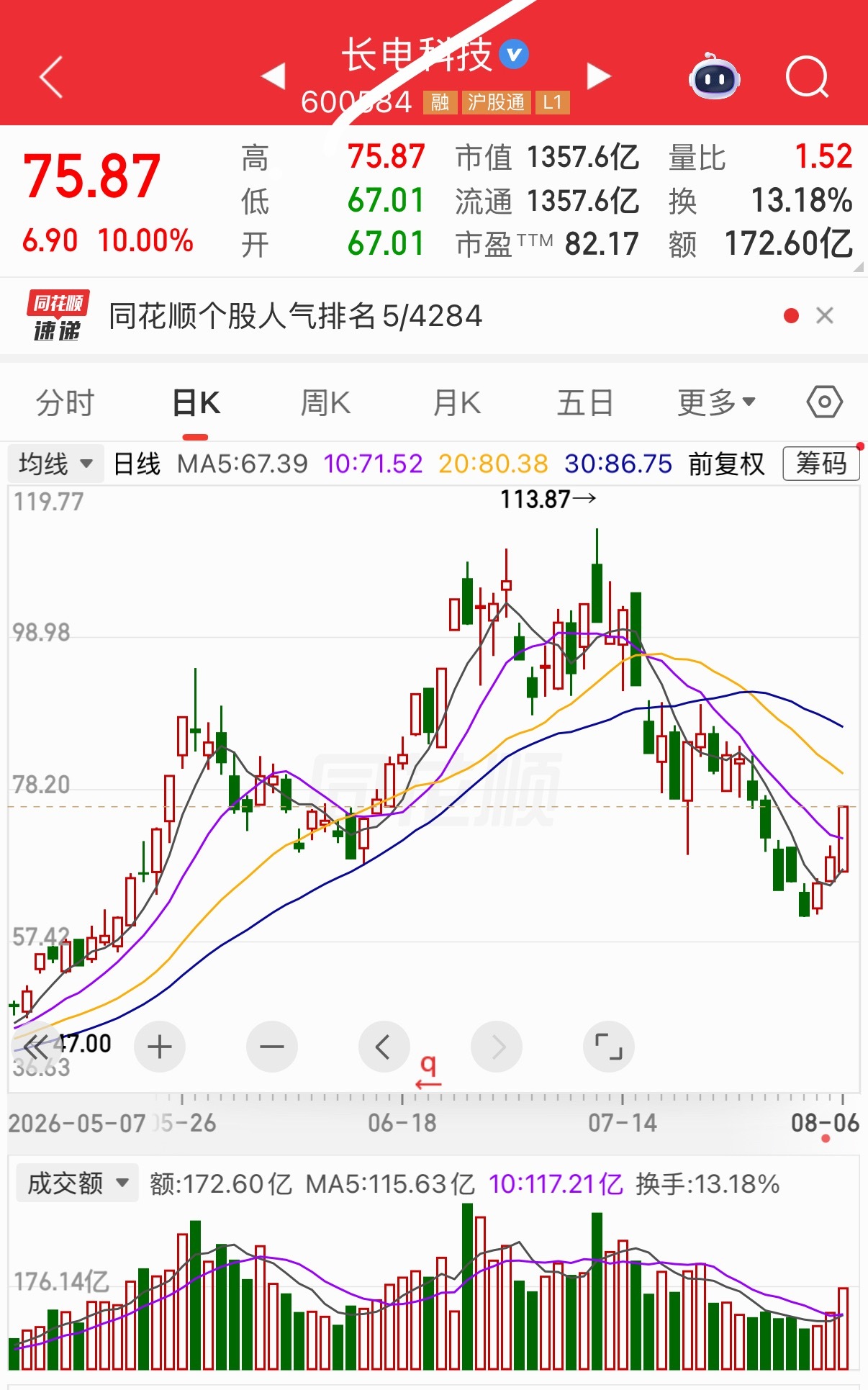The image size is (868, 1390).
Task: Open the search magnifier
Action: click(808, 77)
